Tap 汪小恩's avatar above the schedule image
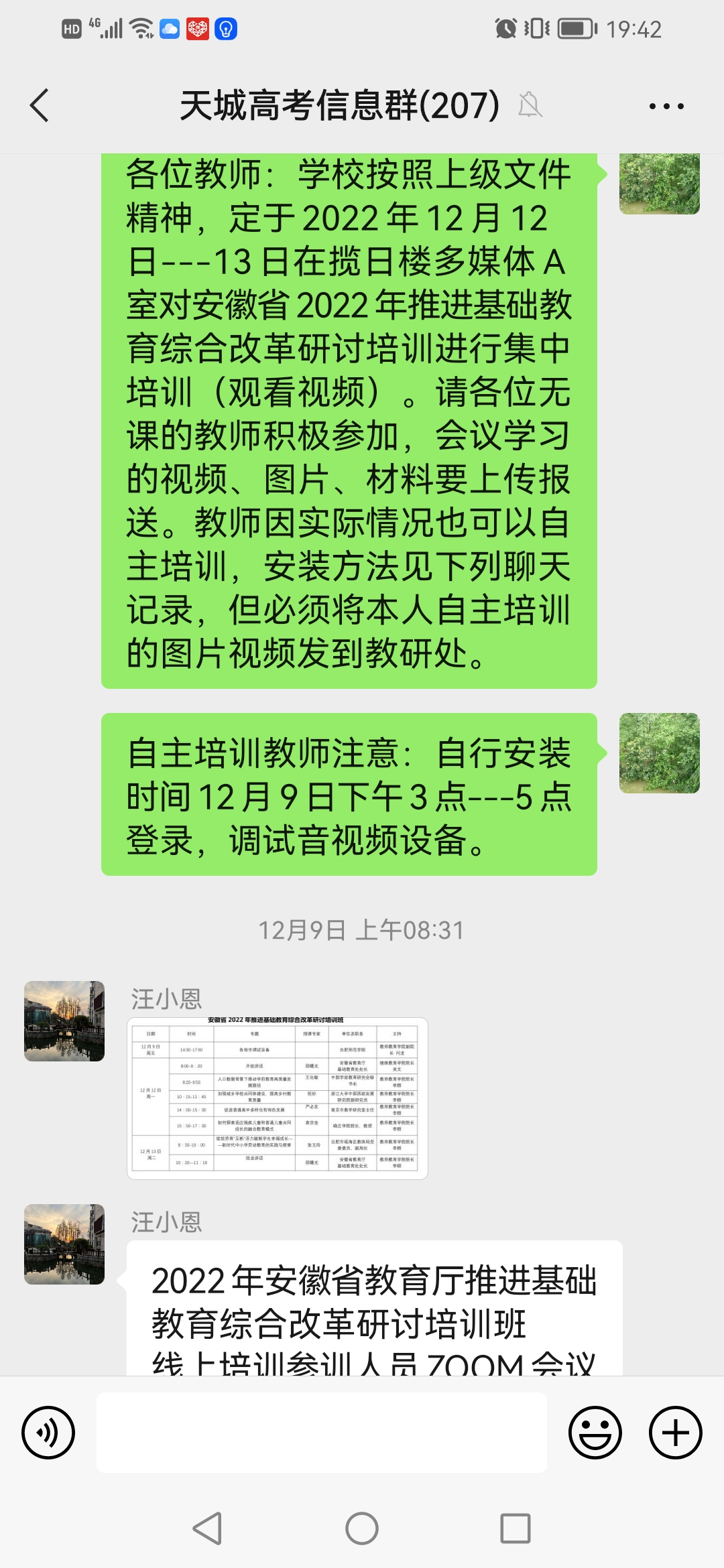Image resolution: width=724 pixels, height=1568 pixels. [64, 1021]
